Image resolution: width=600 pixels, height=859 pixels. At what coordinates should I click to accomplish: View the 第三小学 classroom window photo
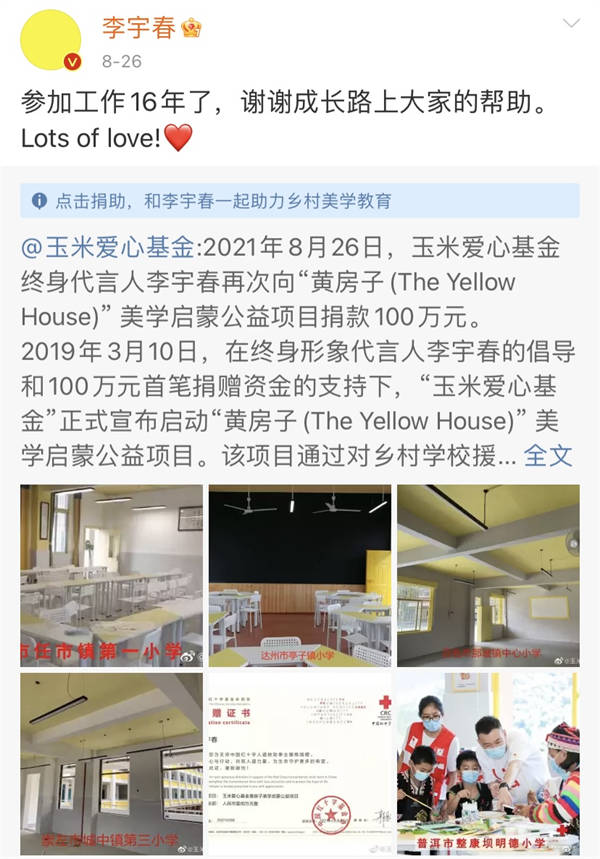(x=110, y=764)
